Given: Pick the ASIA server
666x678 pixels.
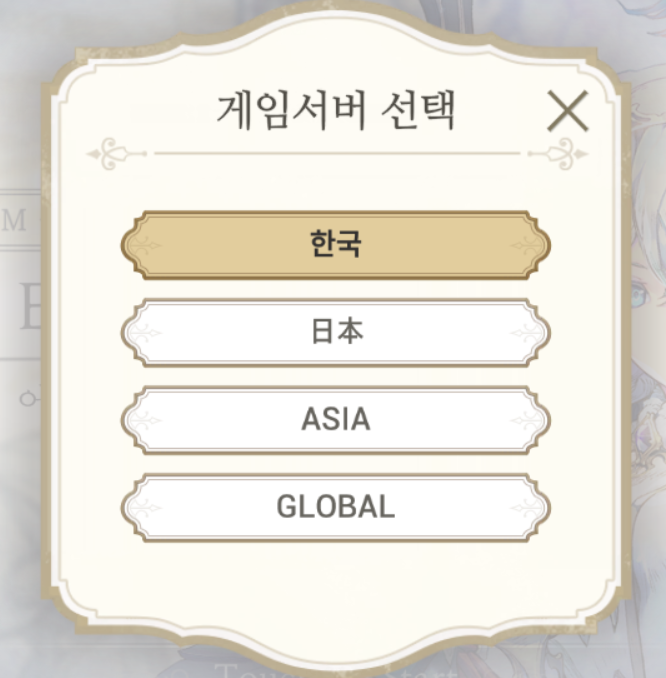Looking at the screenshot, I should (x=335, y=419).
